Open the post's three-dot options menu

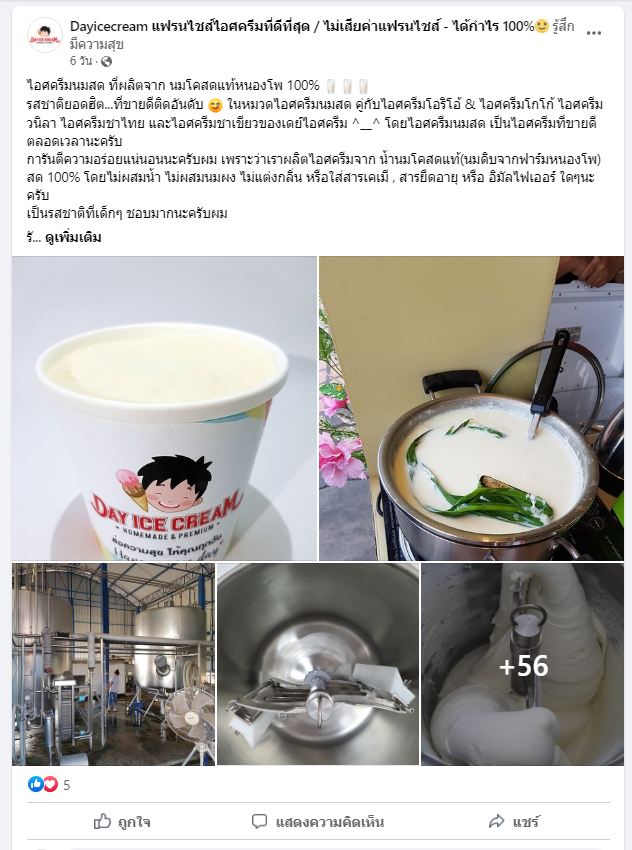[x=594, y=33]
